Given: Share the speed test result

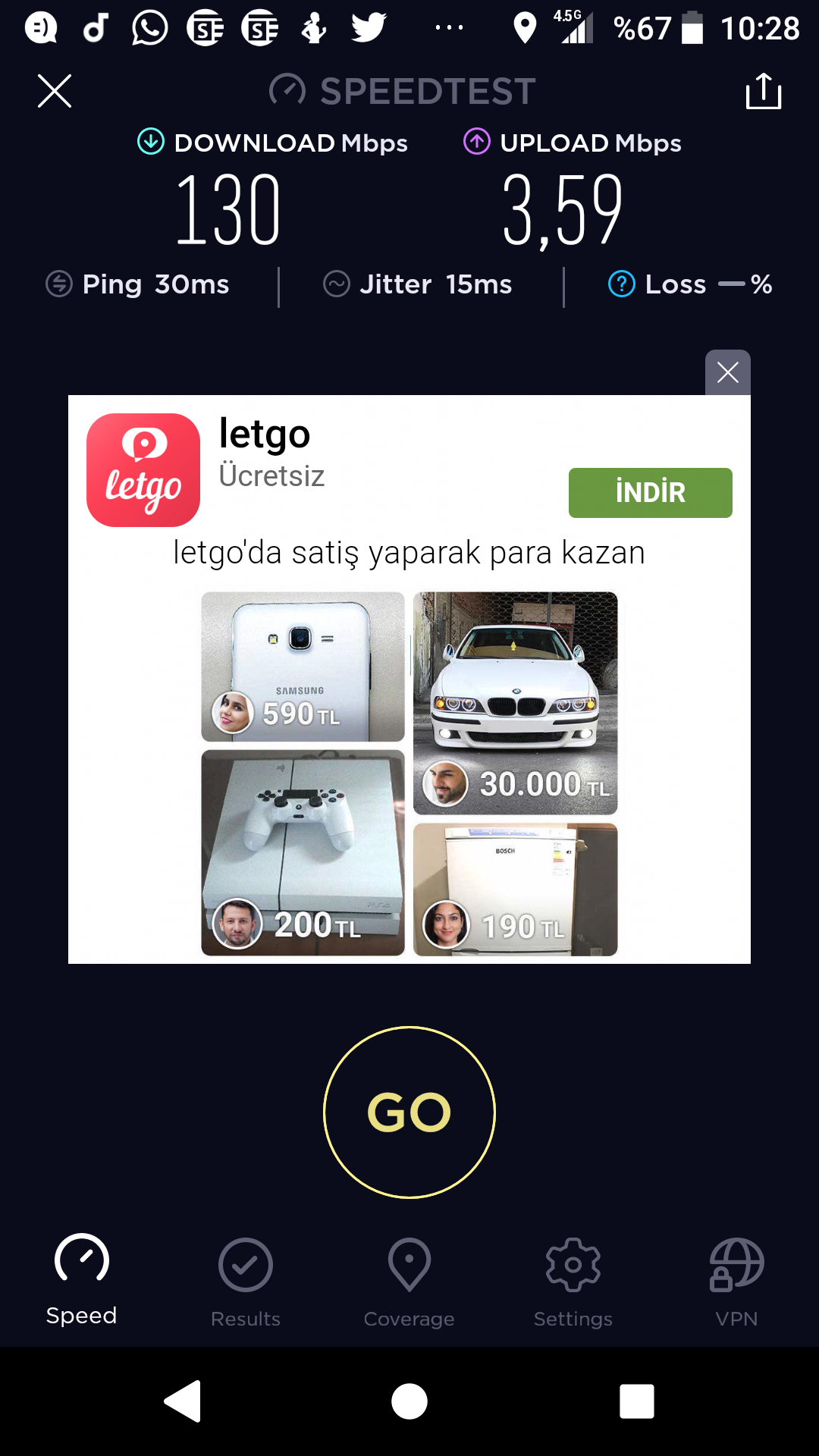Looking at the screenshot, I should 764,91.
